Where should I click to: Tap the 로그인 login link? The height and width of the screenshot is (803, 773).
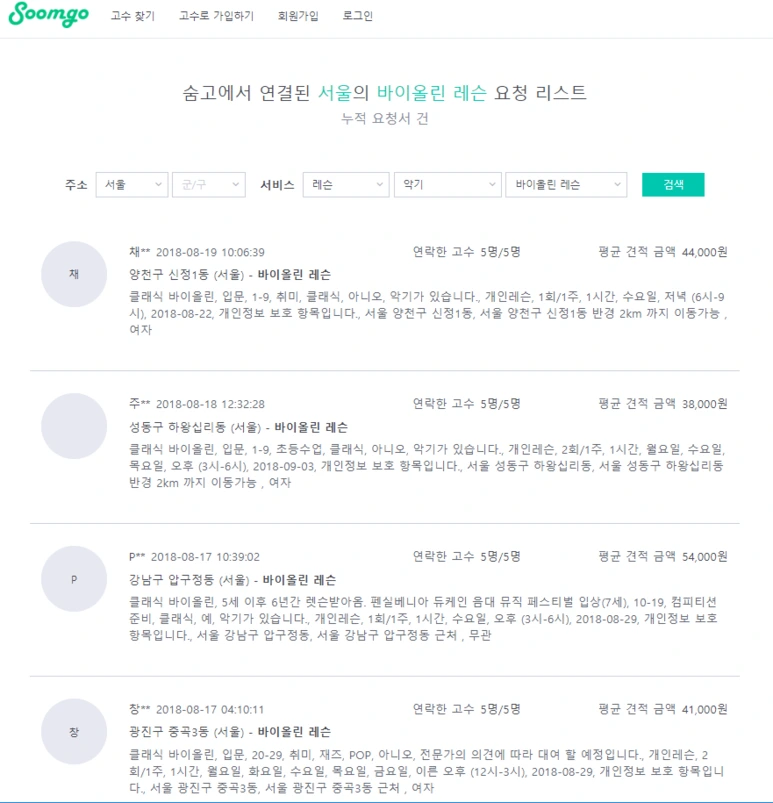point(358,16)
